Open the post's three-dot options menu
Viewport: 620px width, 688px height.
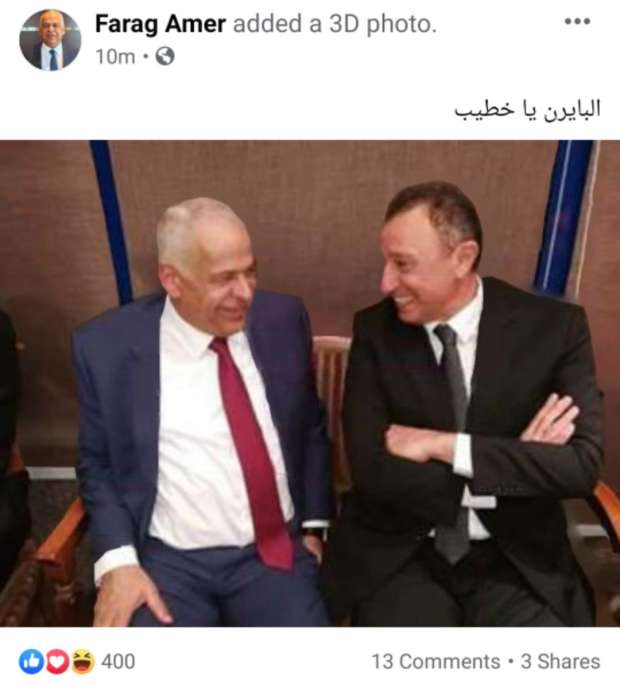[577, 22]
